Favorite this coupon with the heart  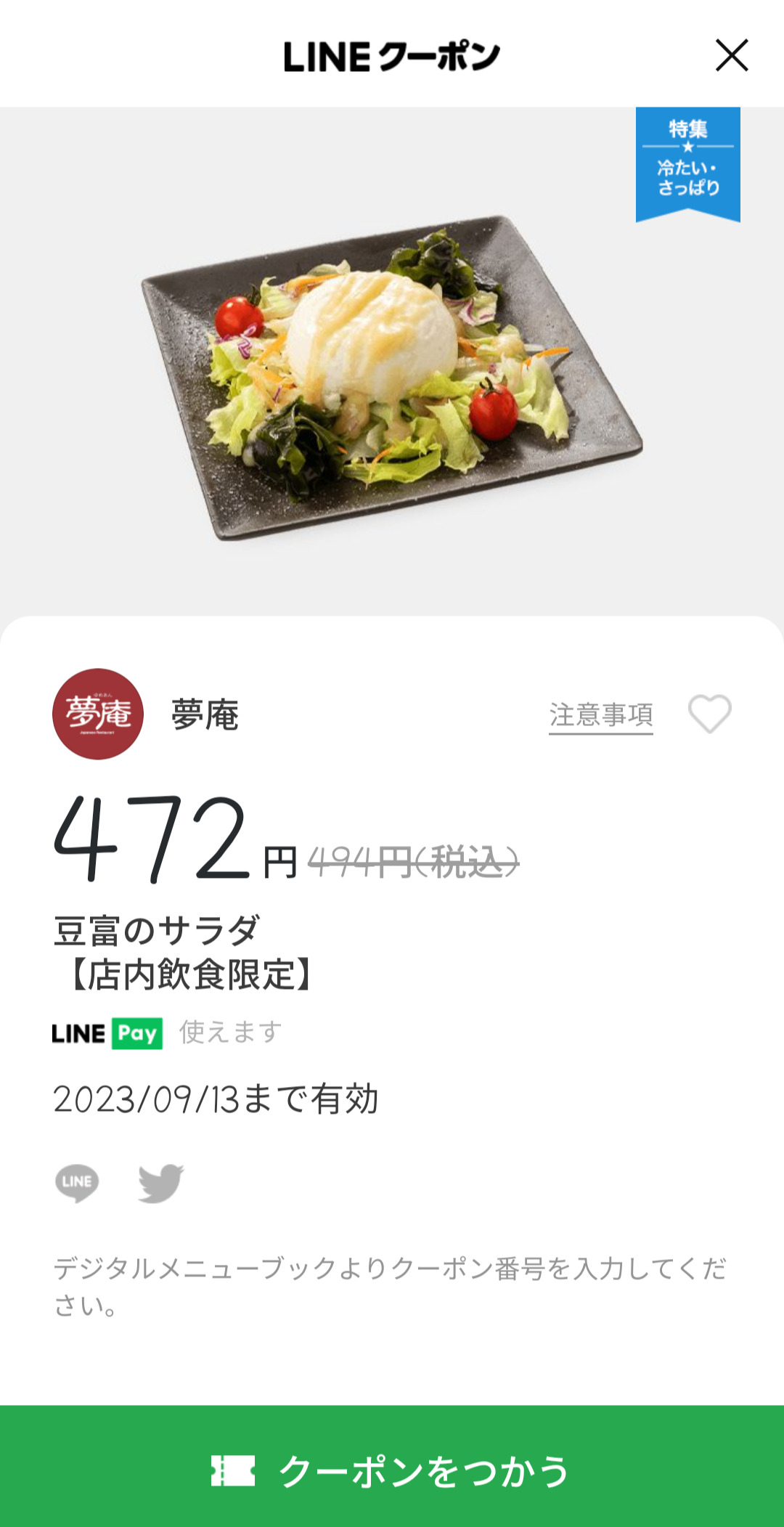[709, 714]
